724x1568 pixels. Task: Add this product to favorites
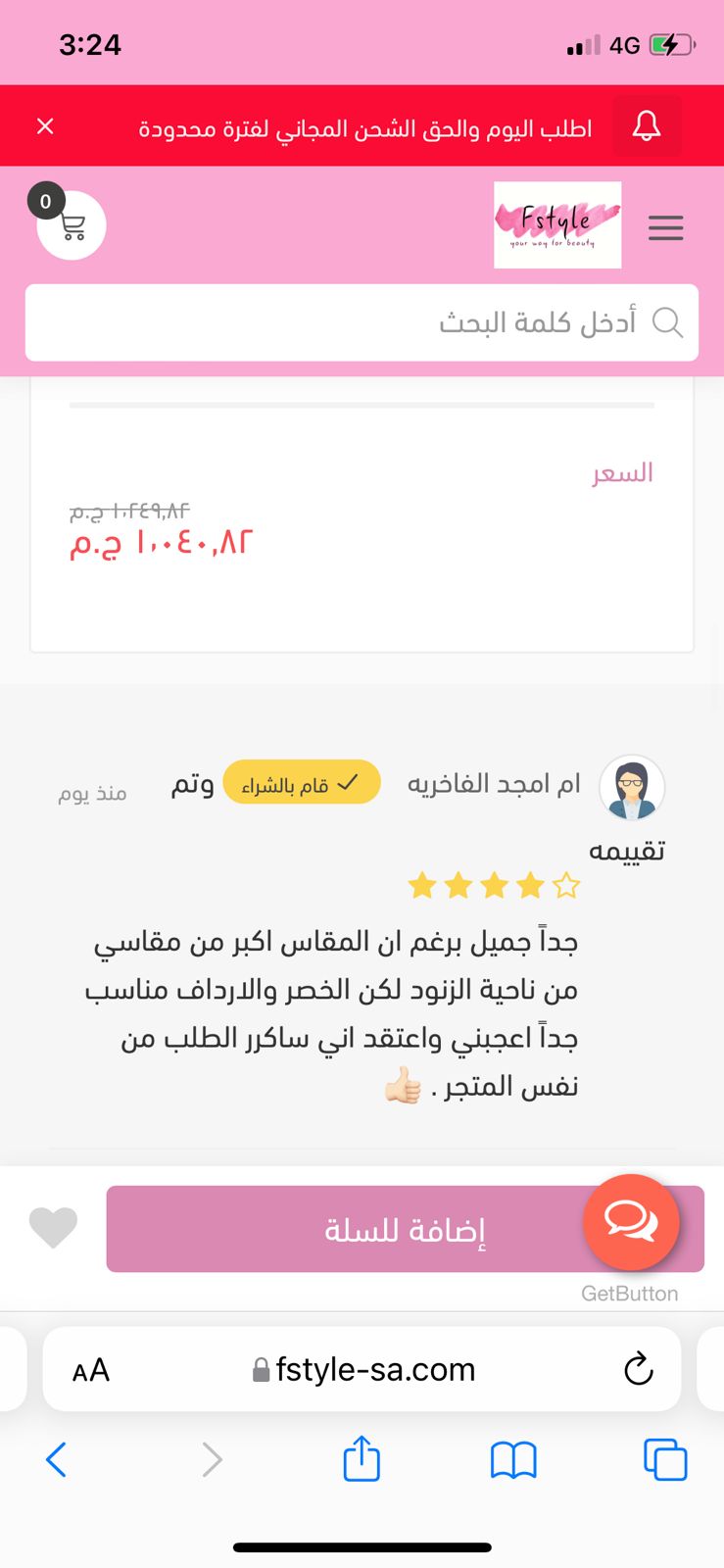point(53,1228)
